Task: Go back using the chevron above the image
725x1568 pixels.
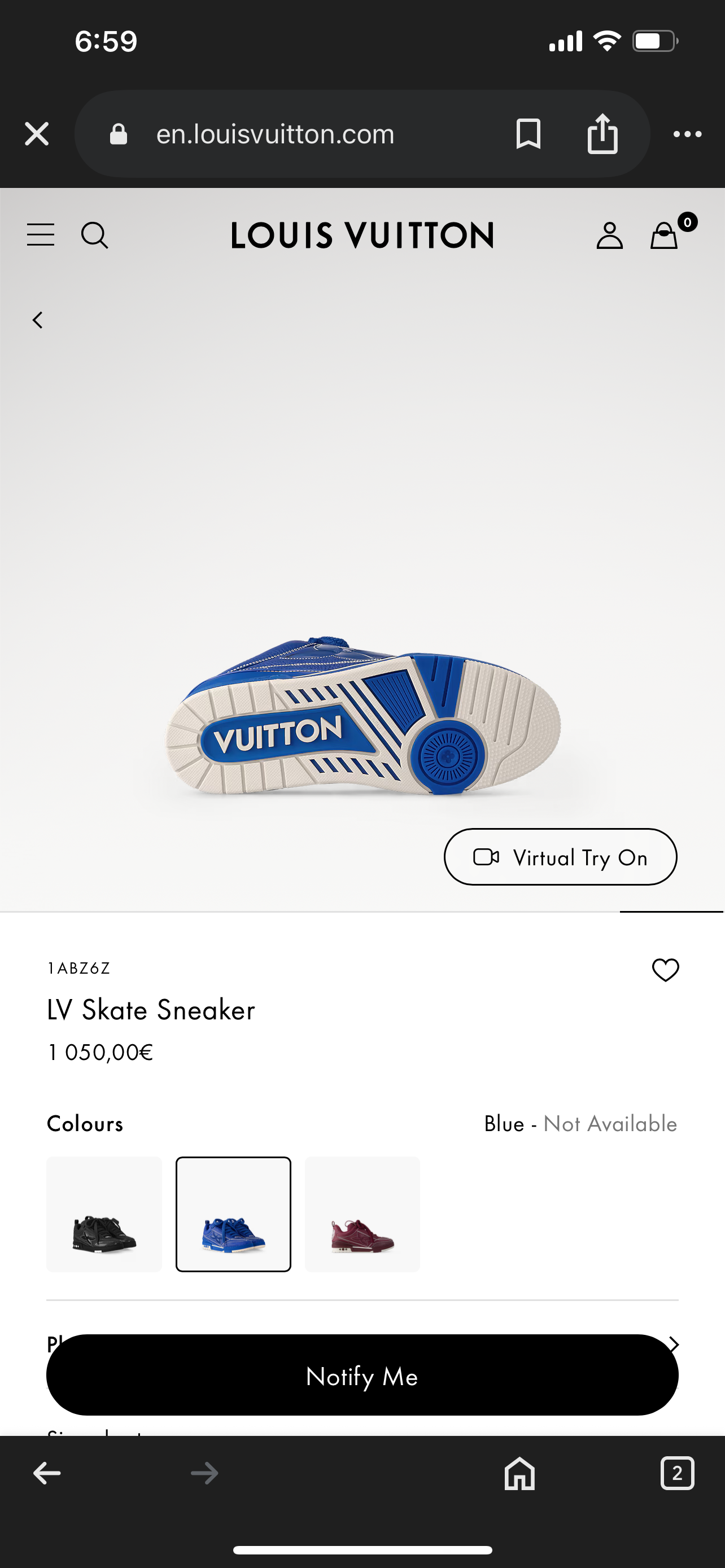Action: pyautogui.click(x=38, y=320)
